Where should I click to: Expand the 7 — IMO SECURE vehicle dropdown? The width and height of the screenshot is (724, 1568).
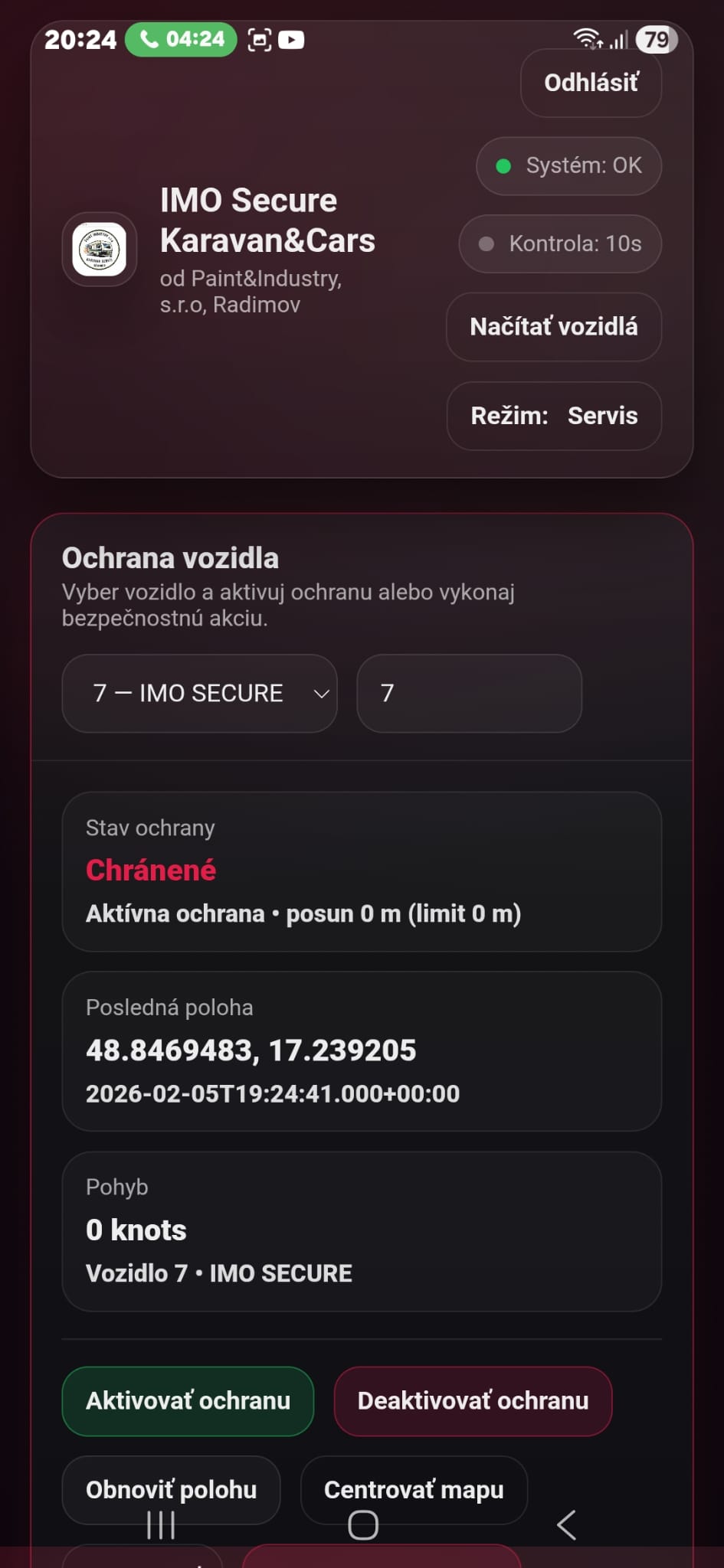[x=199, y=693]
